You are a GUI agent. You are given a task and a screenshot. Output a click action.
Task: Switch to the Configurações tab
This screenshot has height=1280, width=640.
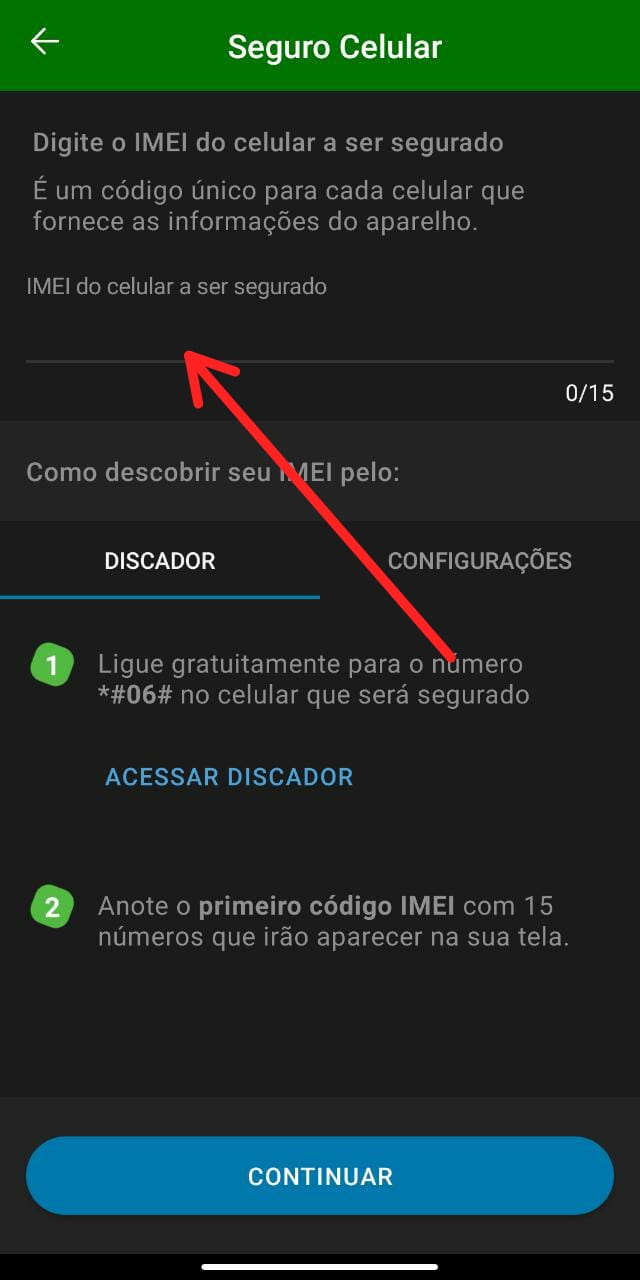click(x=480, y=561)
